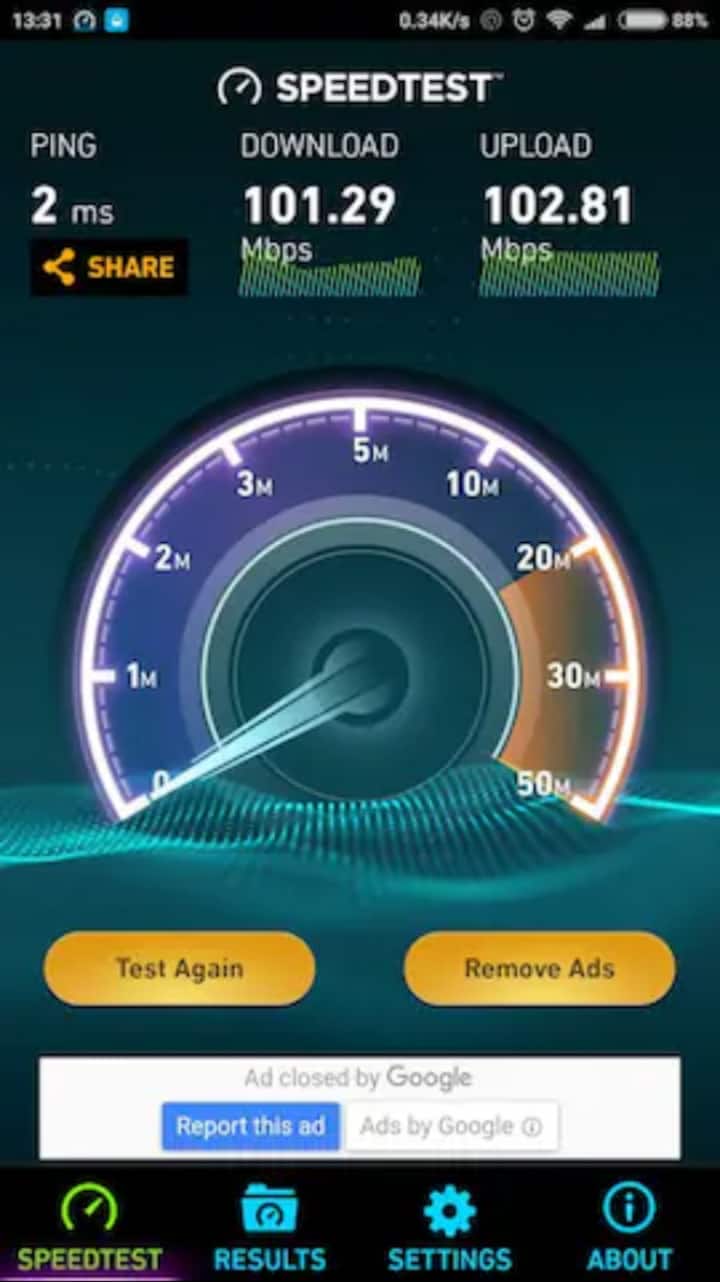Tap the Test Again button
Screen dimensions: 720x1282
click(179, 968)
